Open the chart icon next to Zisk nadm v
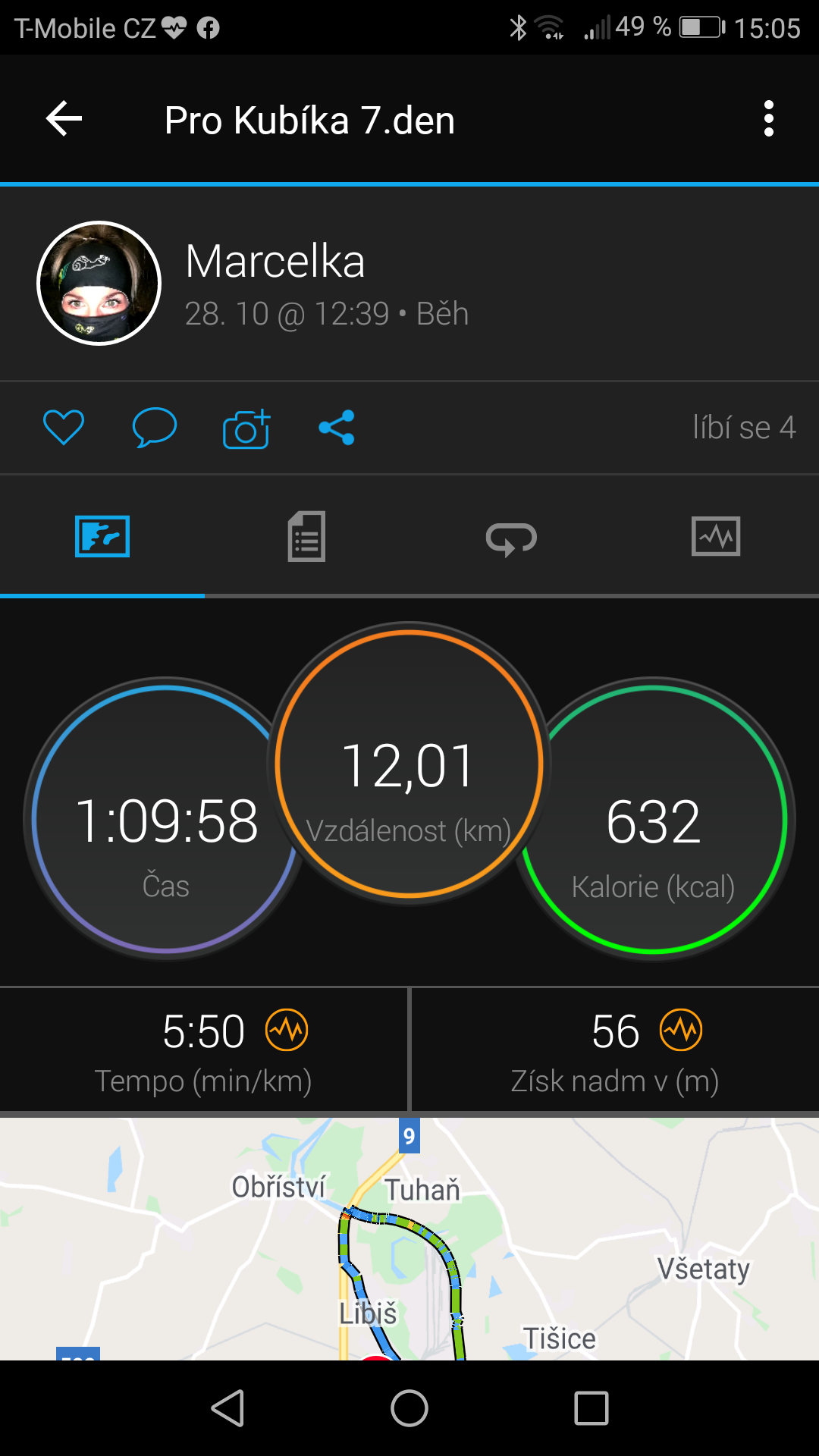The width and height of the screenshot is (819, 1456). pyautogui.click(x=681, y=1030)
